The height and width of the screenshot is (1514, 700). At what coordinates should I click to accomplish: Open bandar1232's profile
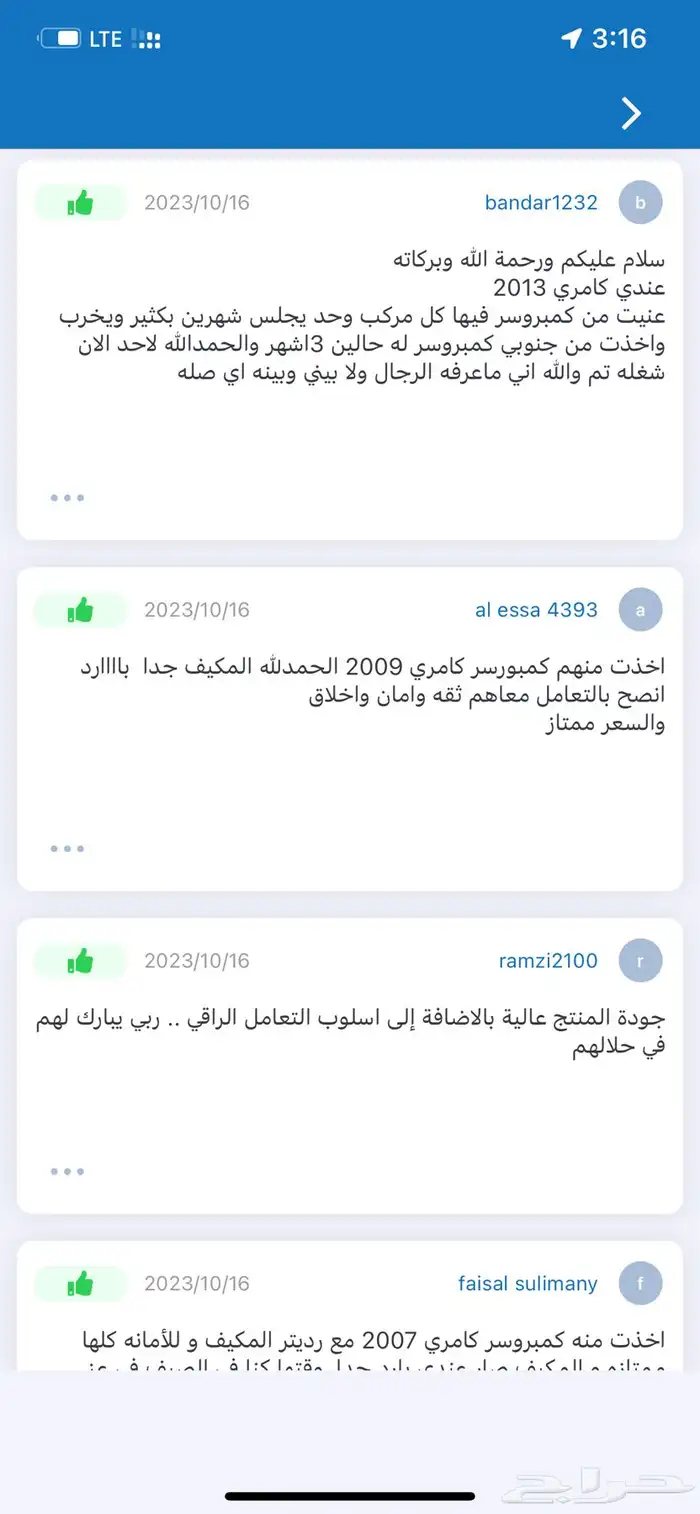point(541,203)
